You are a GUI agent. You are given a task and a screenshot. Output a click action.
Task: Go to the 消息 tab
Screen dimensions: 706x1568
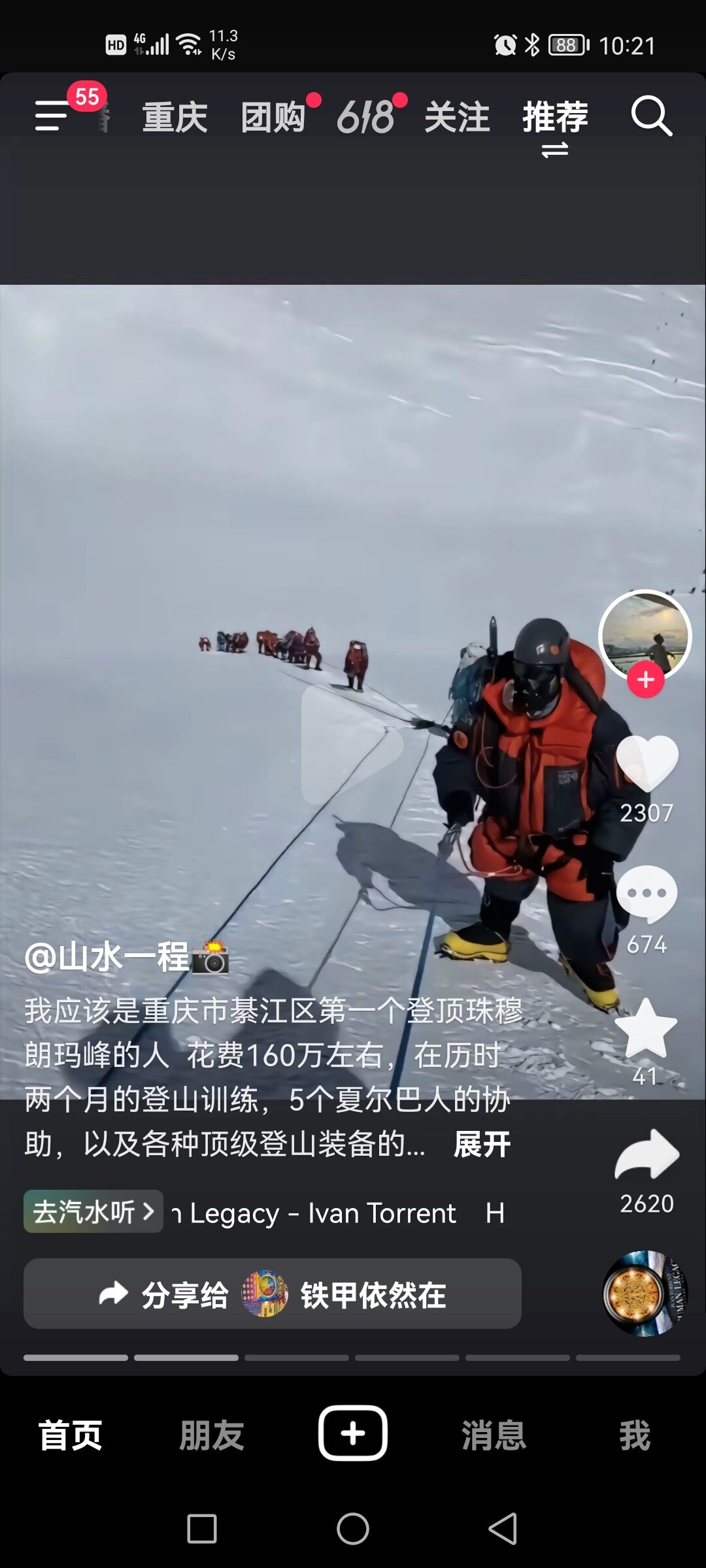click(494, 1435)
